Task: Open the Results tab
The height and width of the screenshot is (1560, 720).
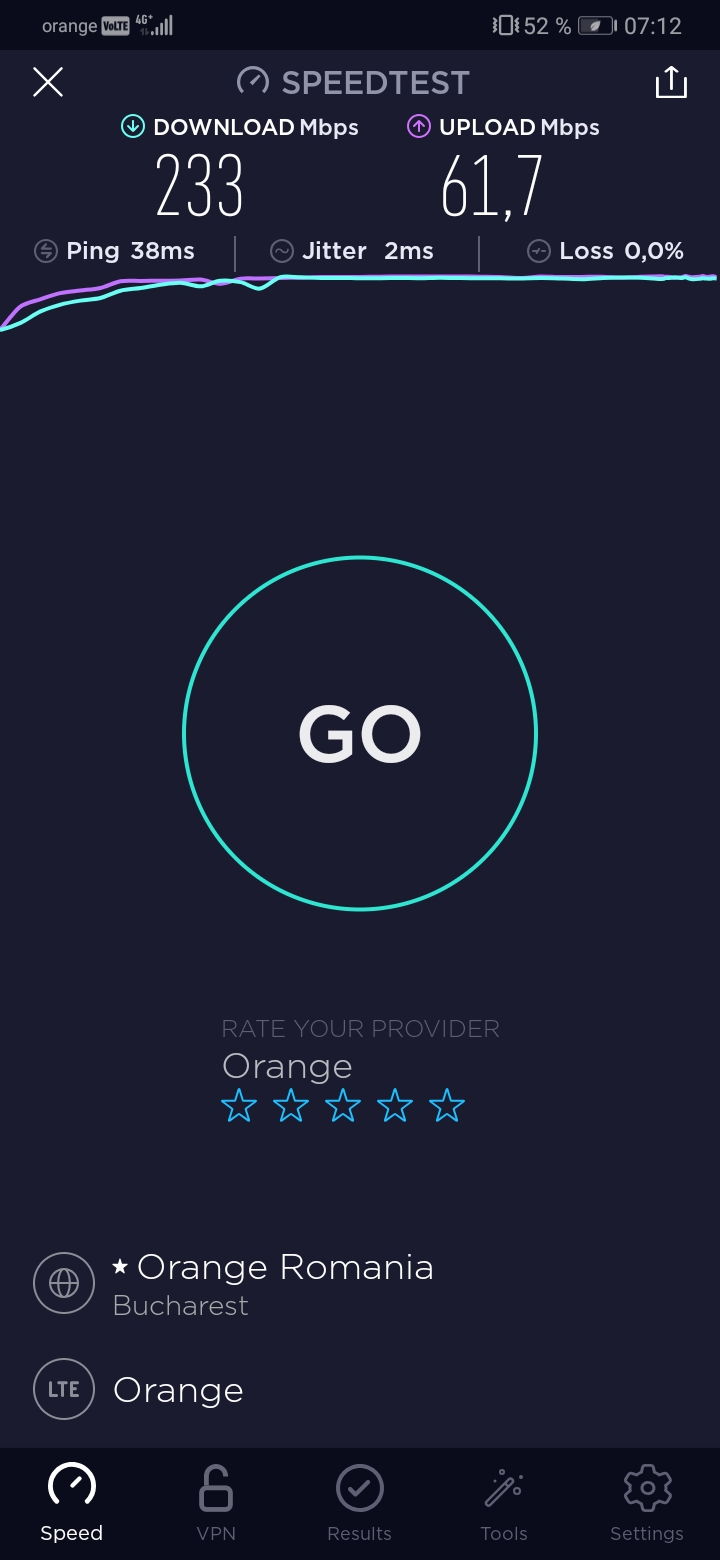Action: pyautogui.click(x=360, y=1503)
